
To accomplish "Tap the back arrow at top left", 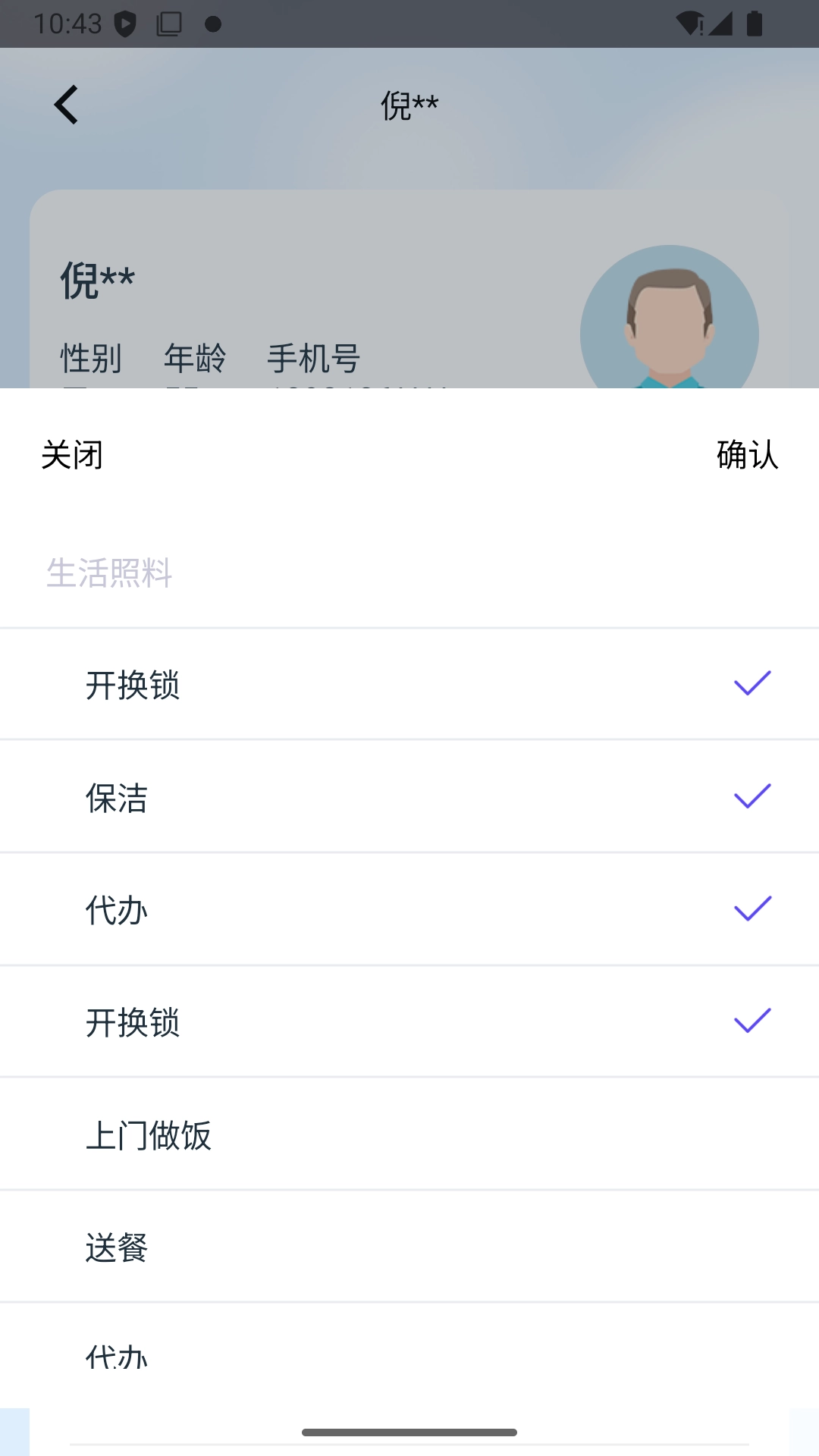I will (x=67, y=103).
